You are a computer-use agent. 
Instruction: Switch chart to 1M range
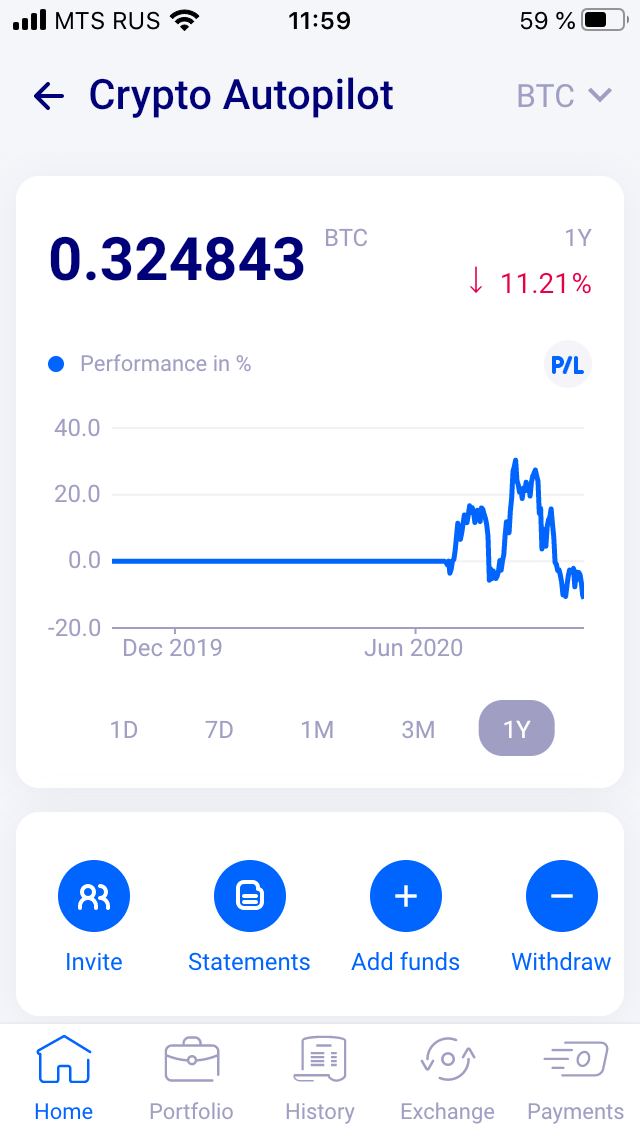coord(317,729)
